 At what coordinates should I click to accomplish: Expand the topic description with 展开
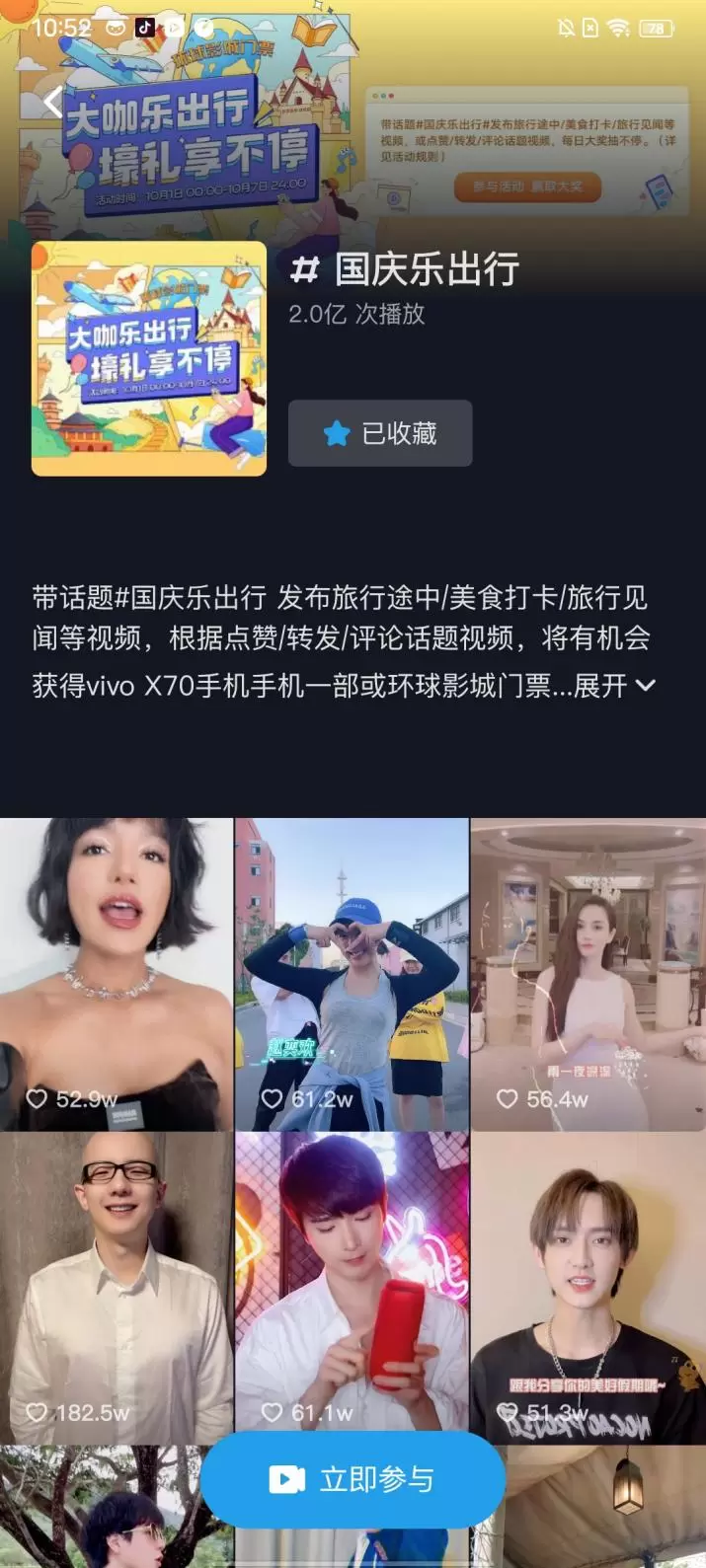(612, 686)
